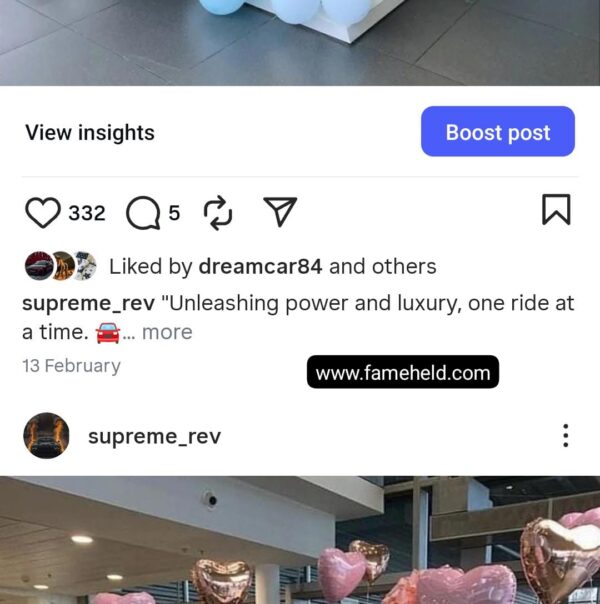The height and width of the screenshot is (604, 600).
Task: Open View insights for this post
Action: pyautogui.click(x=90, y=133)
